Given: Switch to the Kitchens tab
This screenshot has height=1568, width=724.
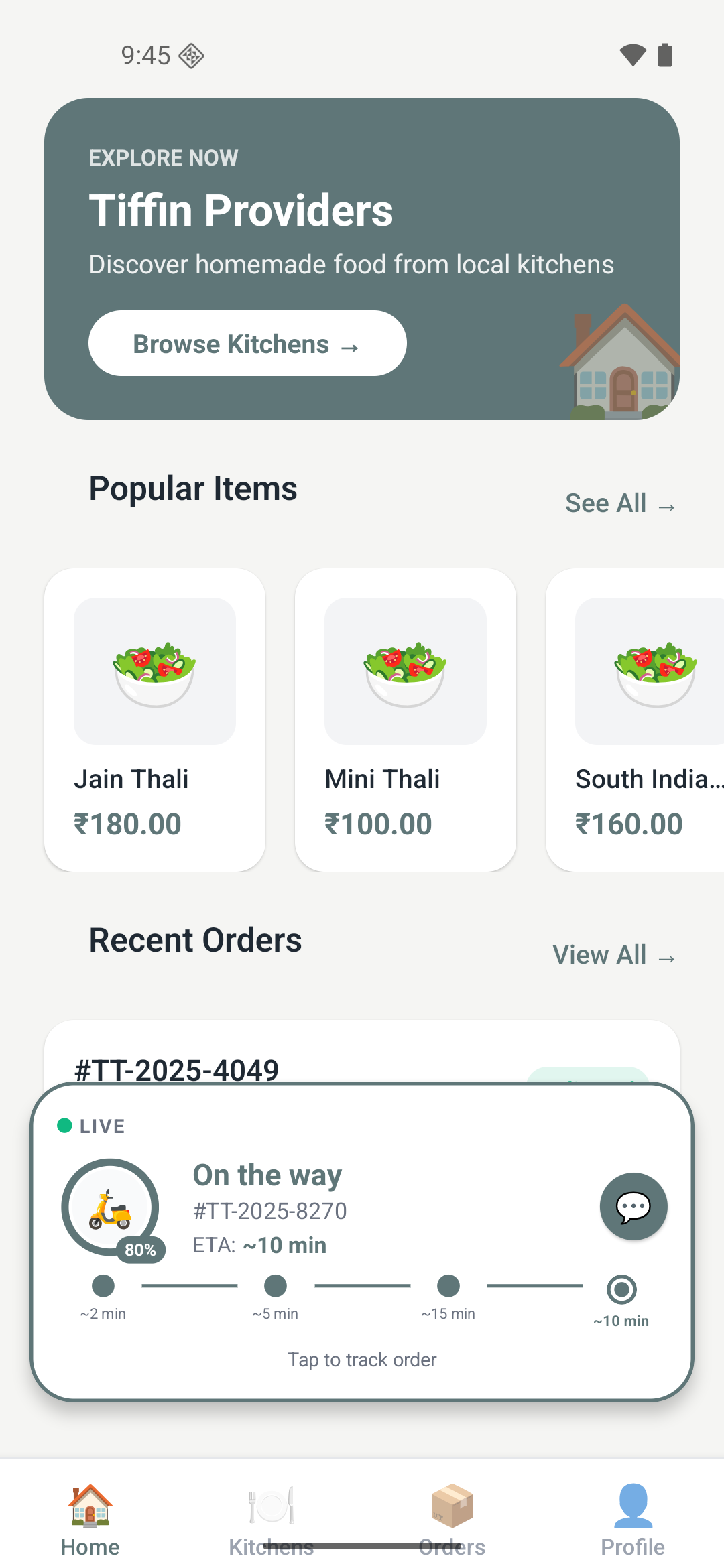Looking at the screenshot, I should (x=271, y=1519).
